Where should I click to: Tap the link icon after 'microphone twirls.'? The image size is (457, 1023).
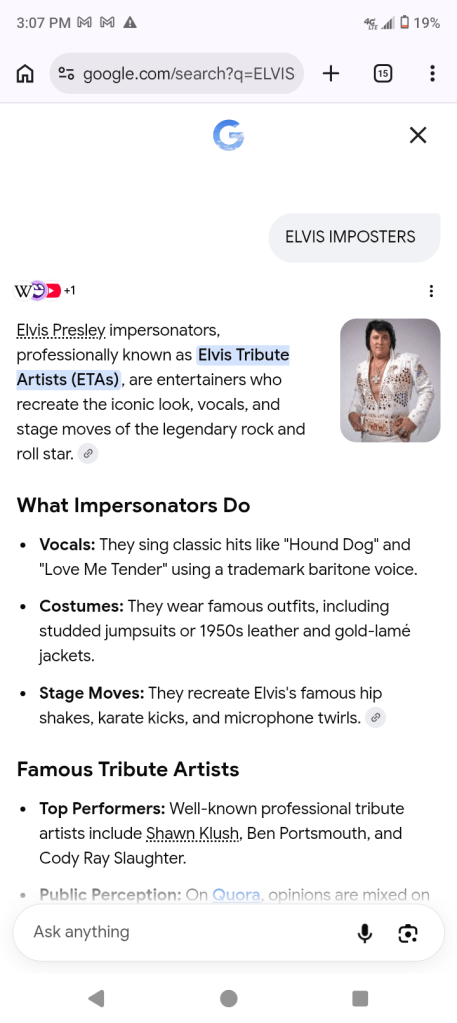click(375, 718)
